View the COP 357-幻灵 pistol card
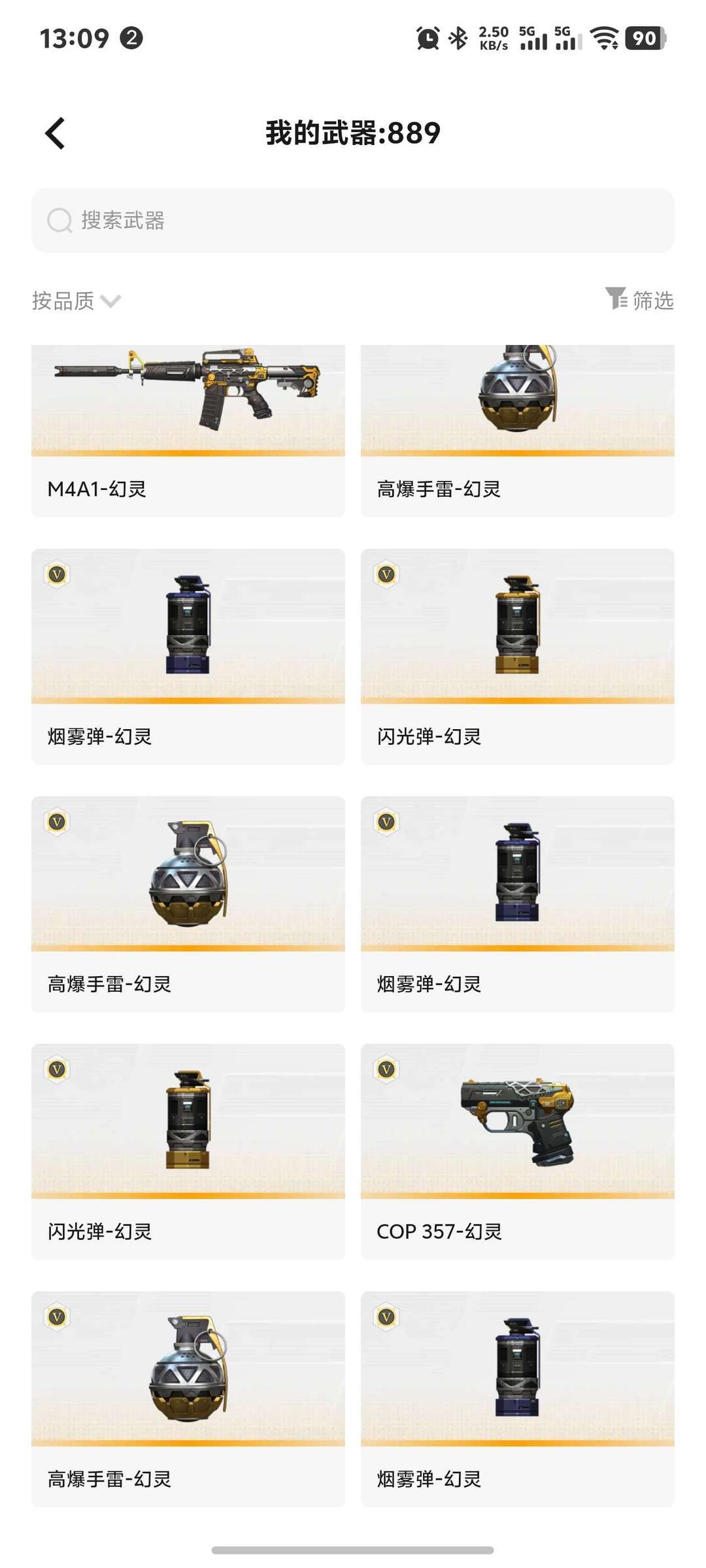Image resolution: width=706 pixels, height=1568 pixels. pyautogui.click(x=517, y=1151)
